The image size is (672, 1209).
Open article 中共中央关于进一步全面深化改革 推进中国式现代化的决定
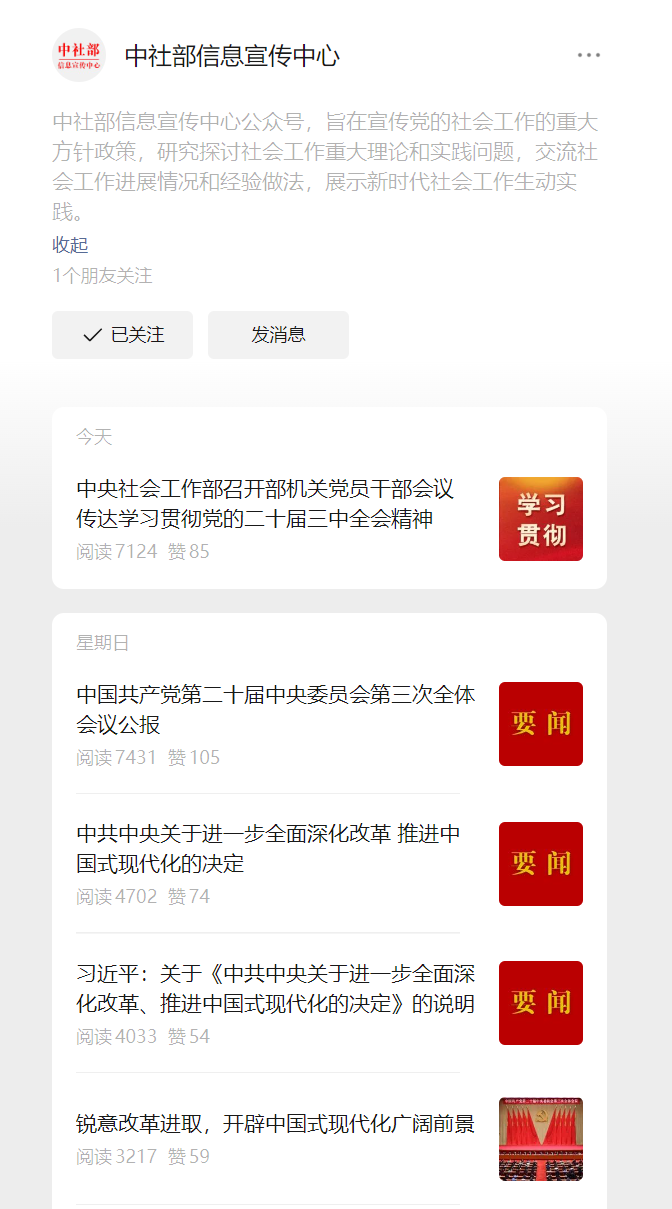click(x=268, y=848)
